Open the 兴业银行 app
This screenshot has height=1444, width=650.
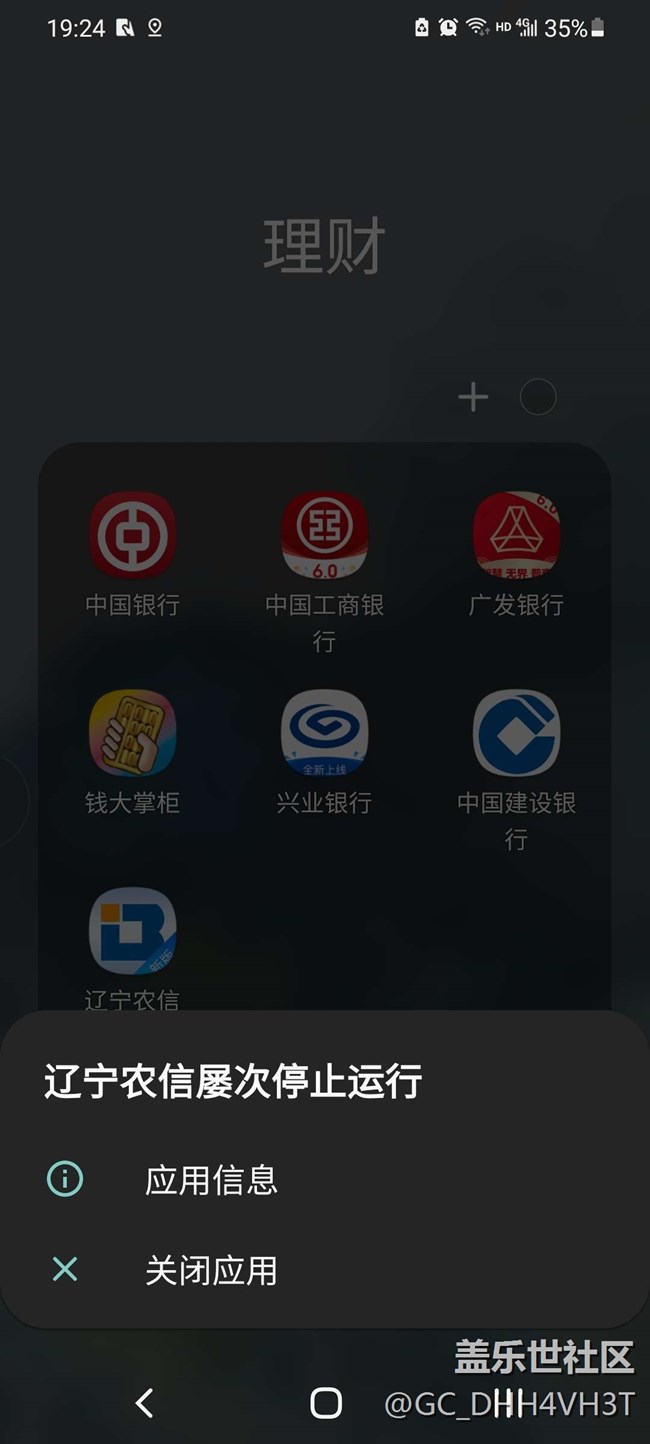click(x=324, y=733)
